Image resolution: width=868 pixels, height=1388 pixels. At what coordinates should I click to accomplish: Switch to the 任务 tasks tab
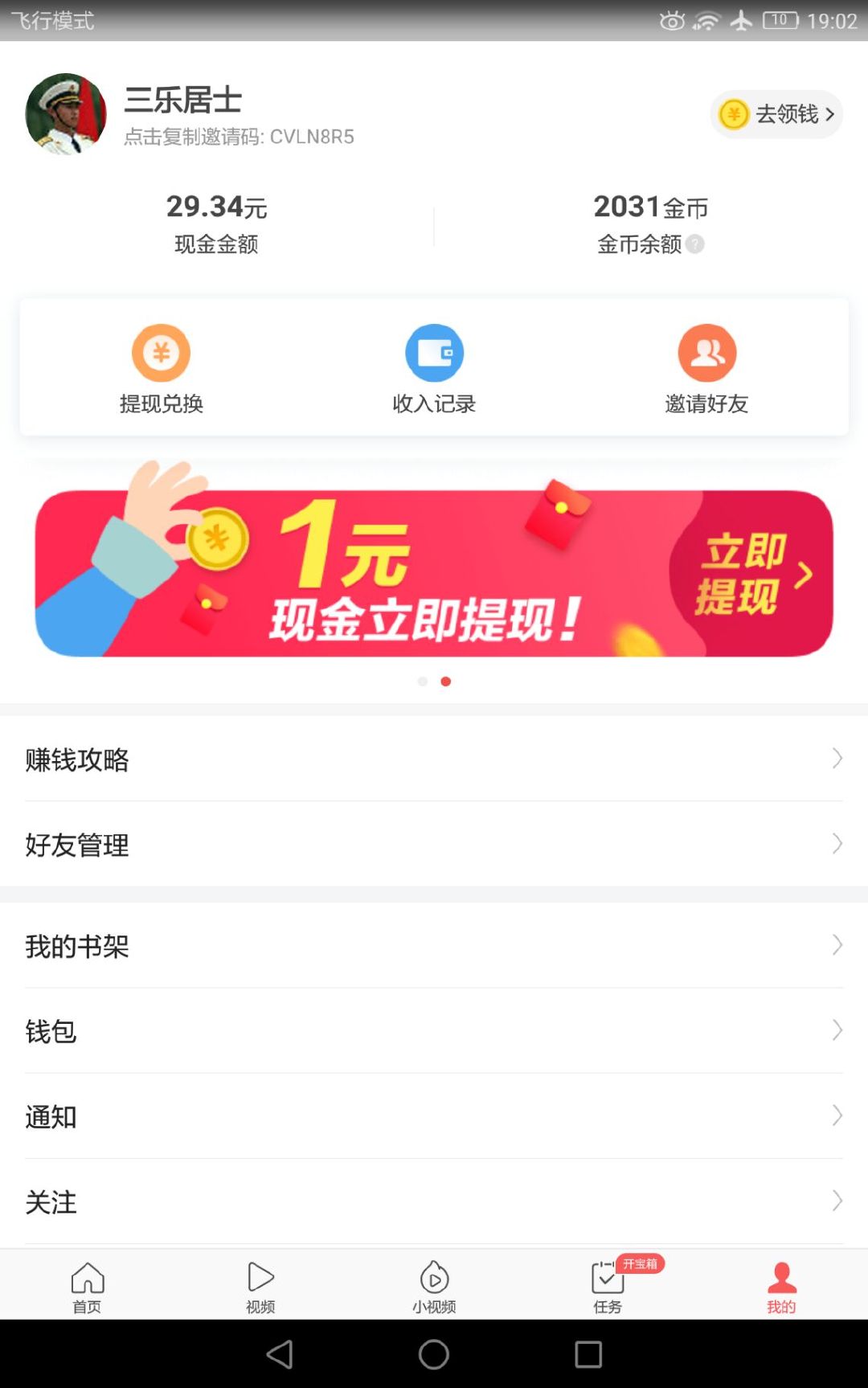pyautogui.click(x=608, y=1286)
